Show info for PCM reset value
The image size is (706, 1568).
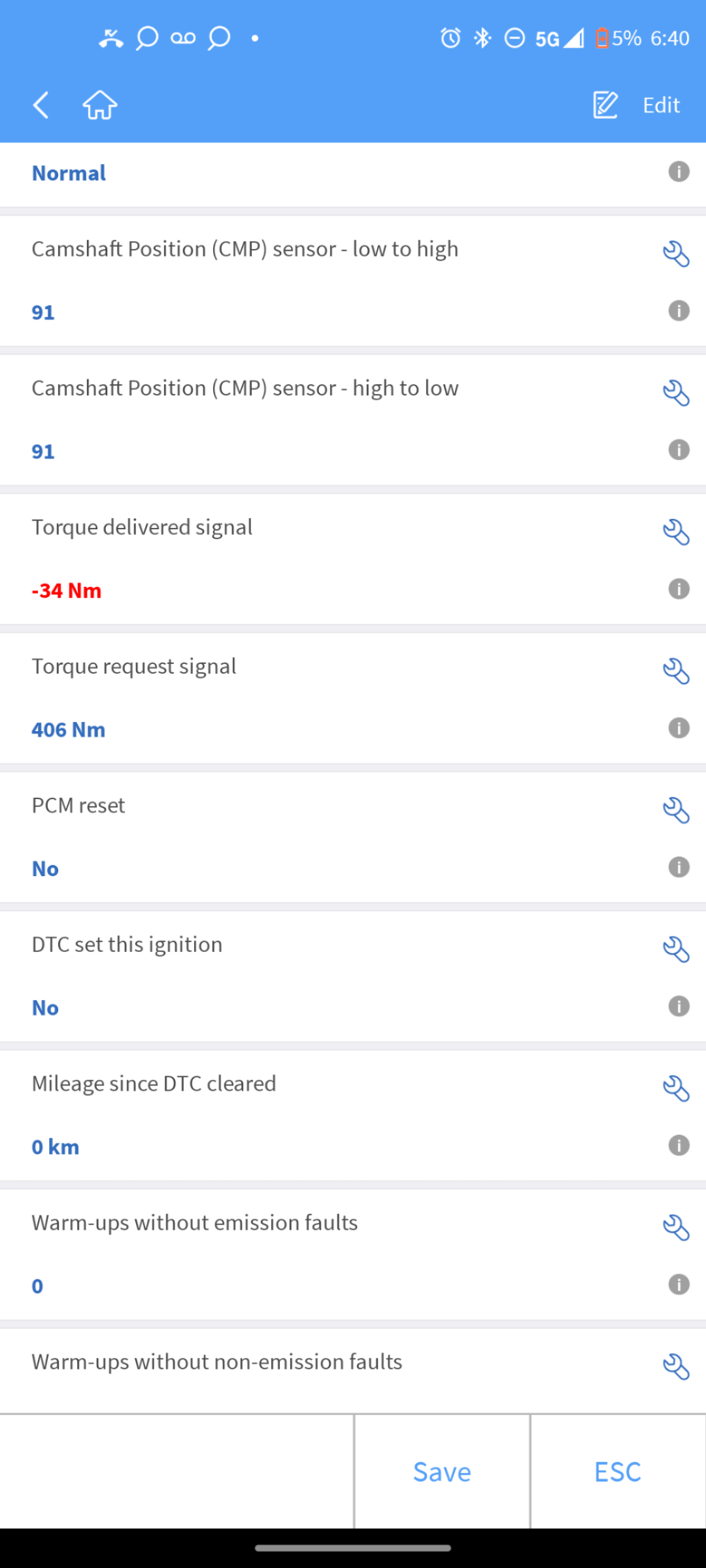[679, 867]
